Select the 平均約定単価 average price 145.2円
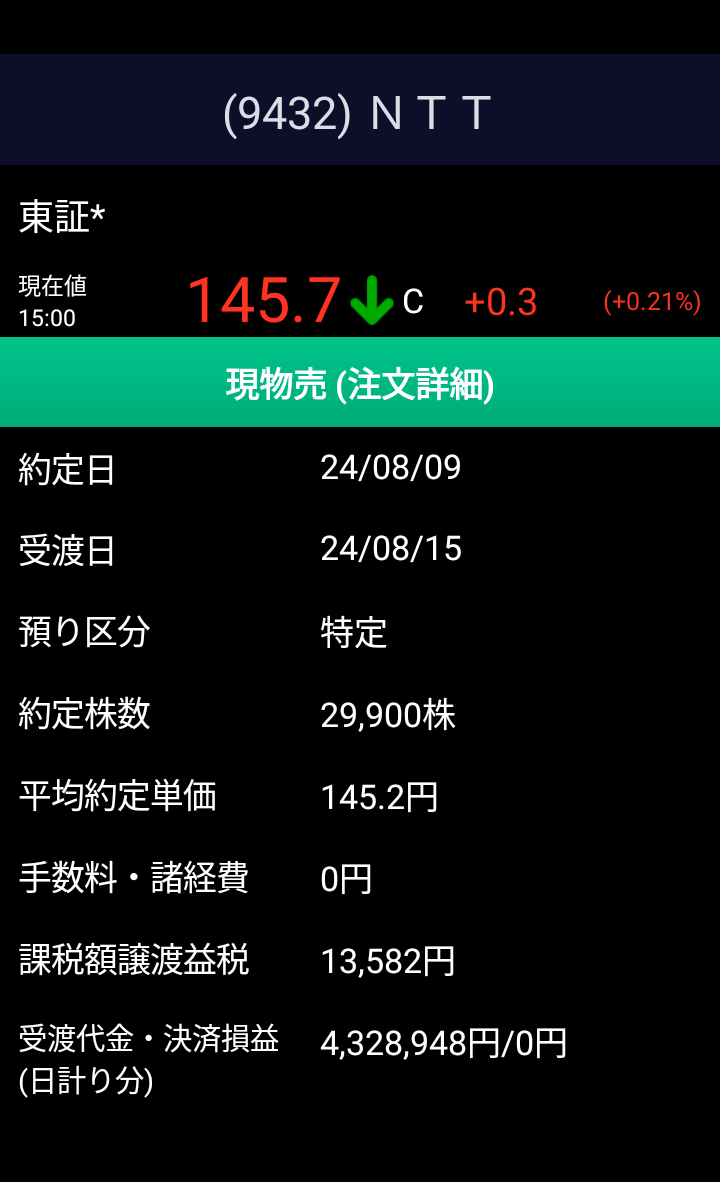Viewport: 720px width, 1182px height. point(377,796)
